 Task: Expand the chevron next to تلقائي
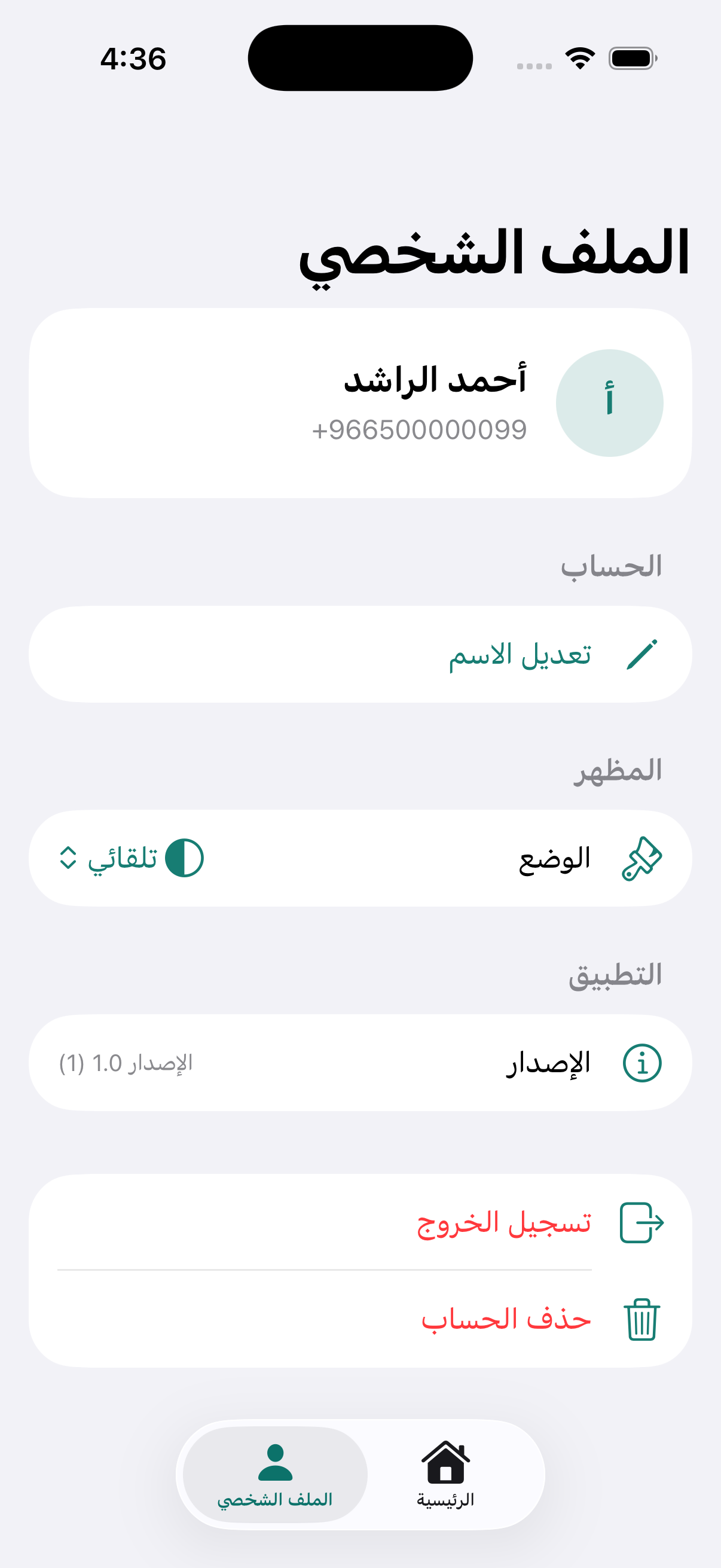[x=69, y=858]
